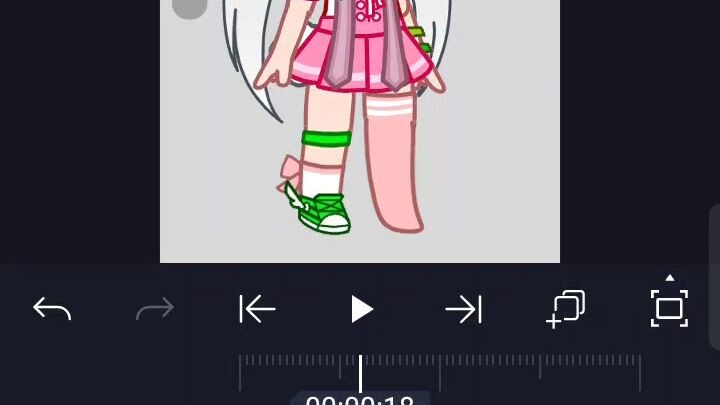Jump to the clip start
Viewport: 720px width, 405px height.
(257, 309)
